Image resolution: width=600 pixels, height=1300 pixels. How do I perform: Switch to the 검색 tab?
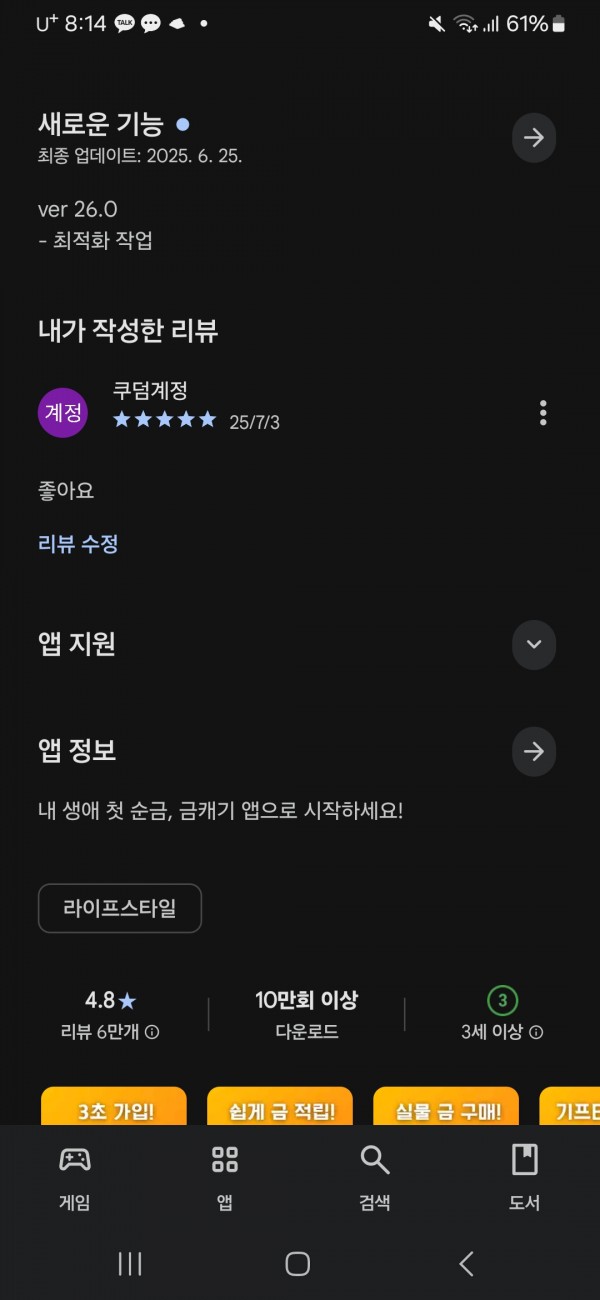coord(375,1177)
